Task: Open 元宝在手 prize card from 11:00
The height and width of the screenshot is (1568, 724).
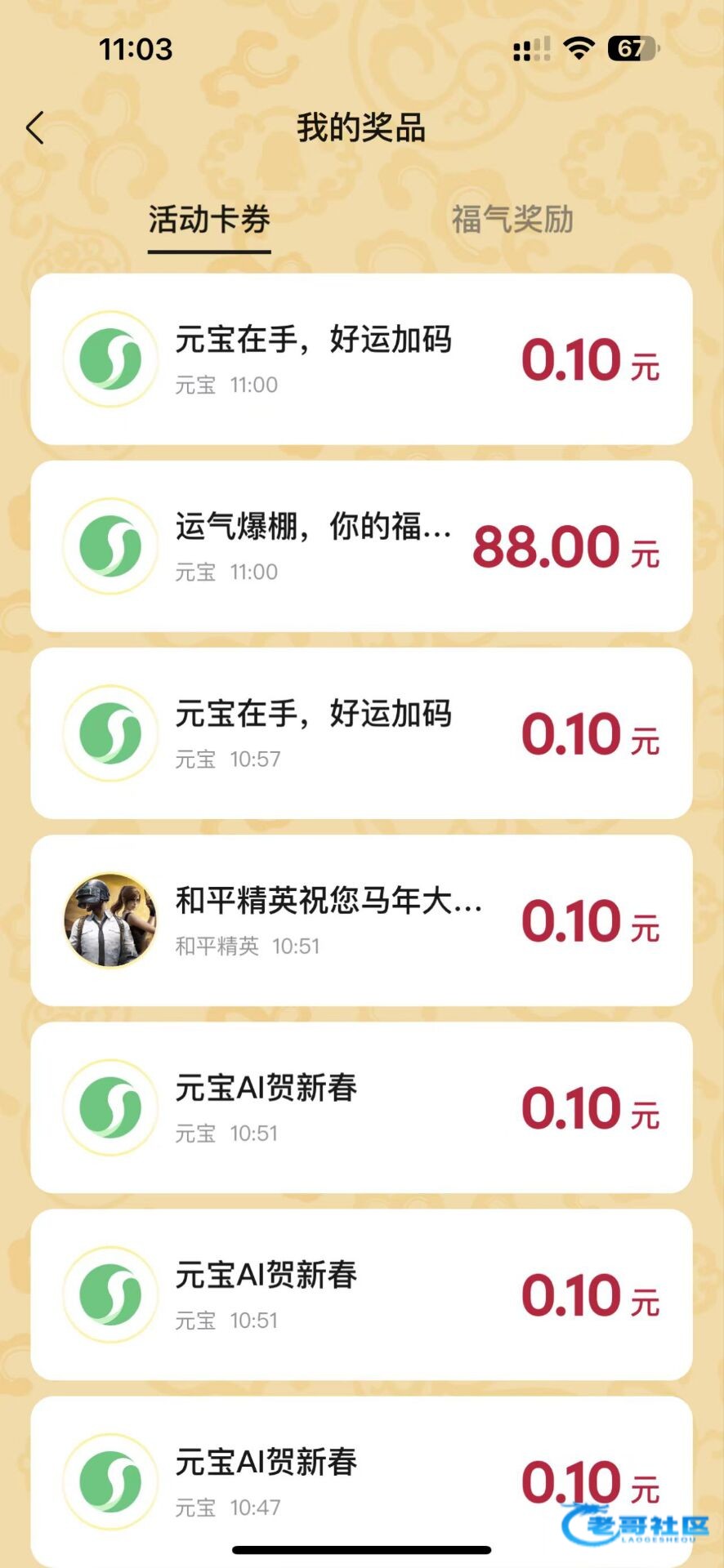Action: click(x=361, y=359)
